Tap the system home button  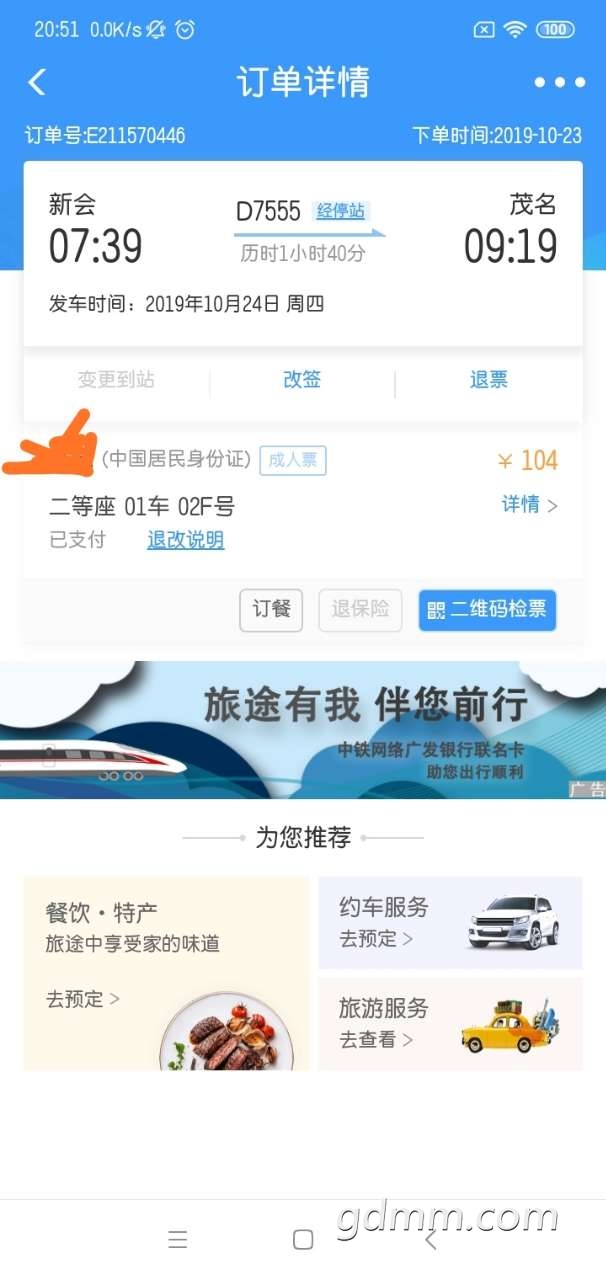pos(303,1240)
